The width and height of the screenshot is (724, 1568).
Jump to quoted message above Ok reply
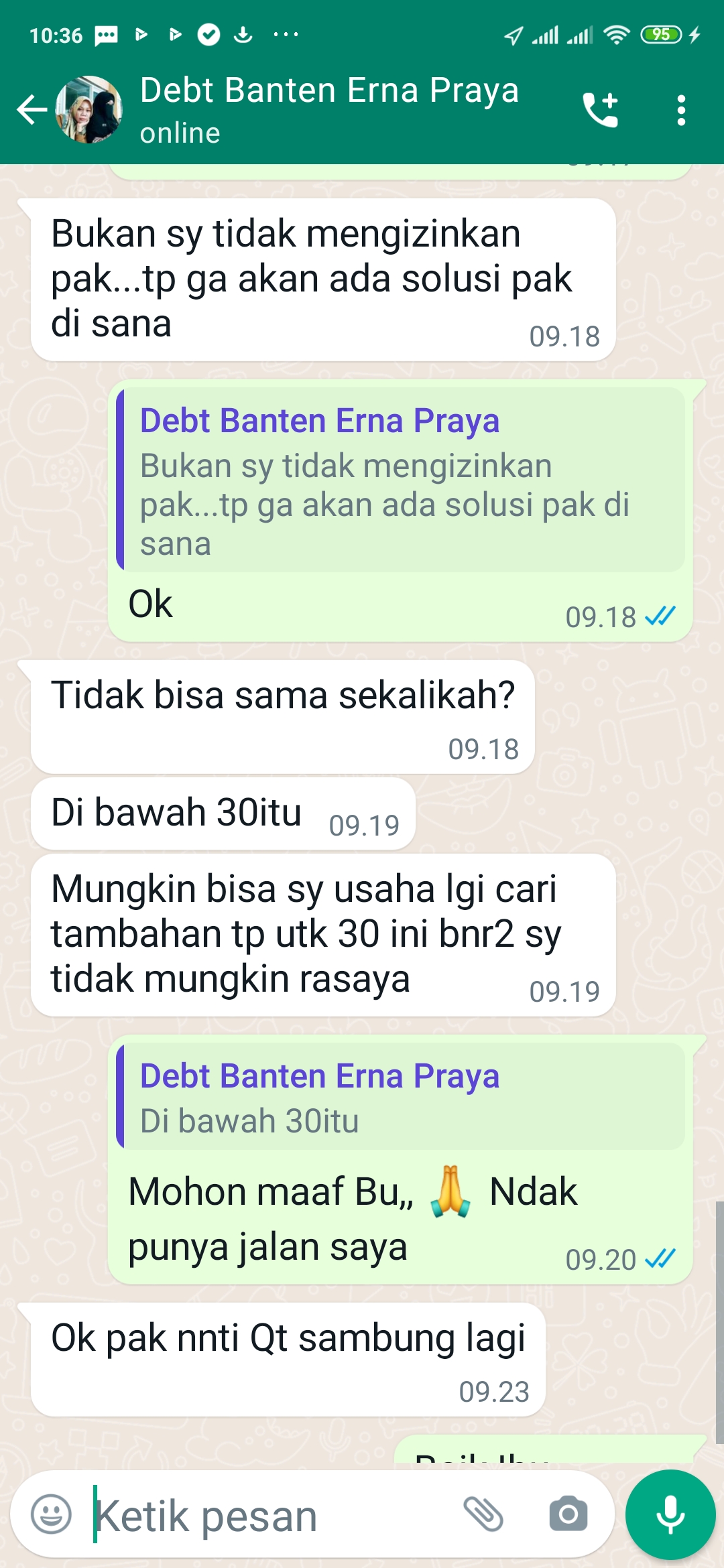401,480
